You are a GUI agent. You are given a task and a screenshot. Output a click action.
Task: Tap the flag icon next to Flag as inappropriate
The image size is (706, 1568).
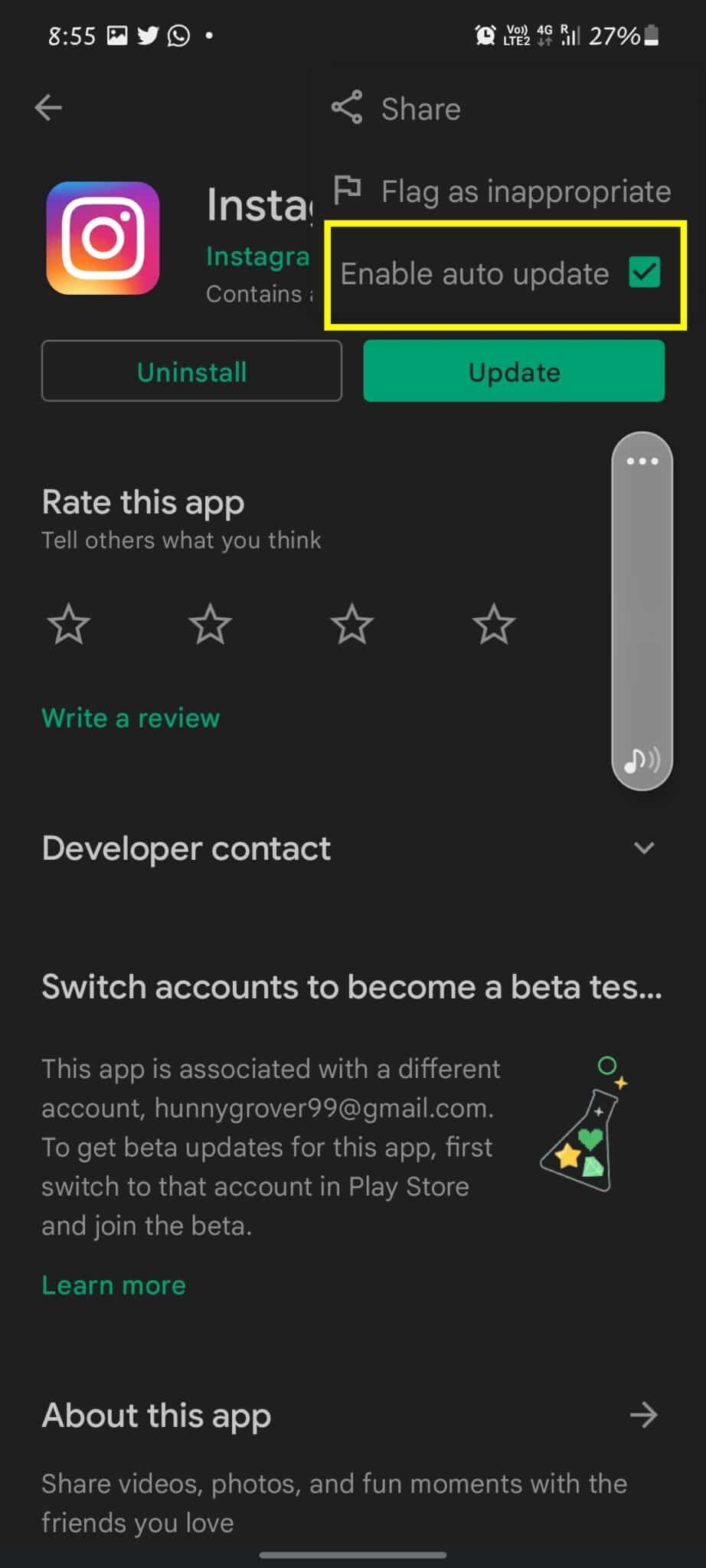coord(349,191)
